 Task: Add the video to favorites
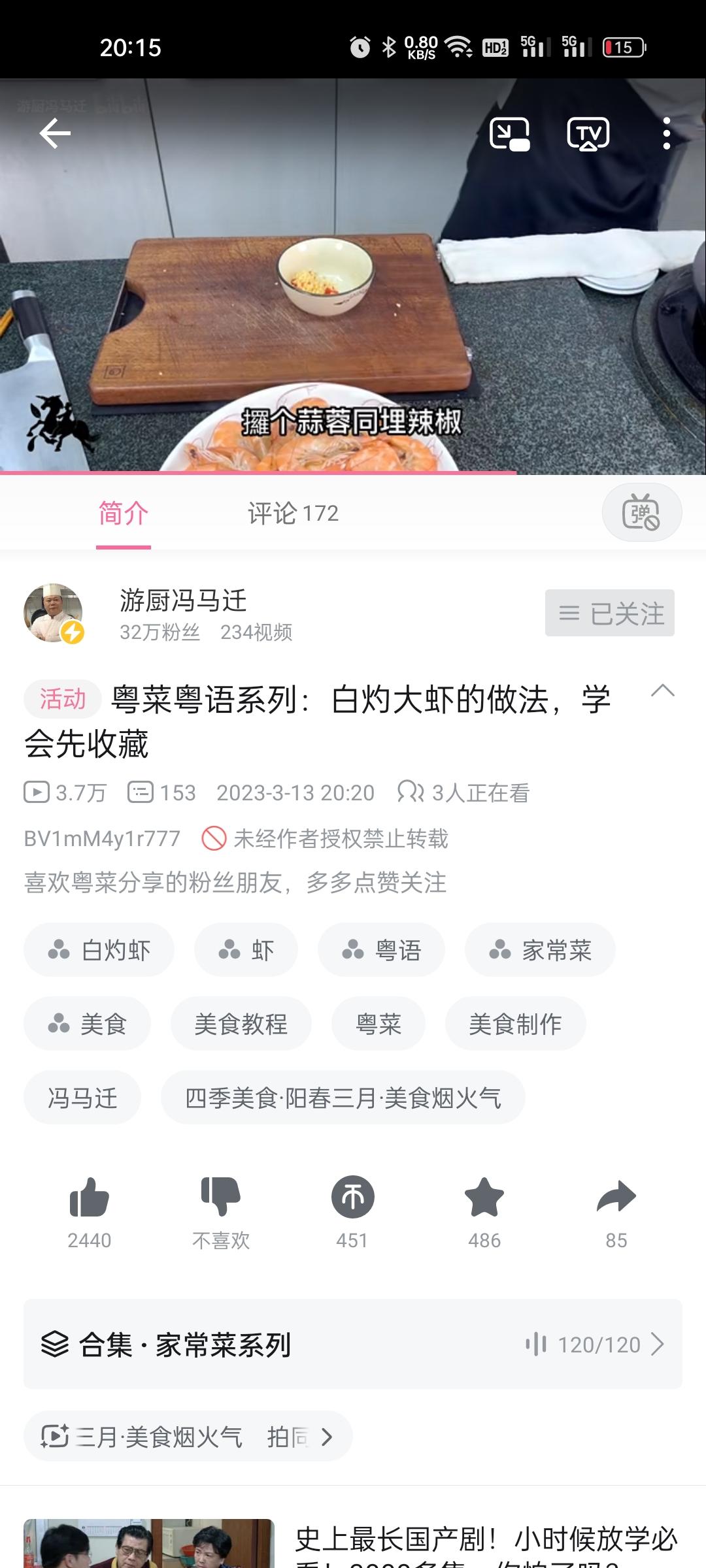point(484,1198)
